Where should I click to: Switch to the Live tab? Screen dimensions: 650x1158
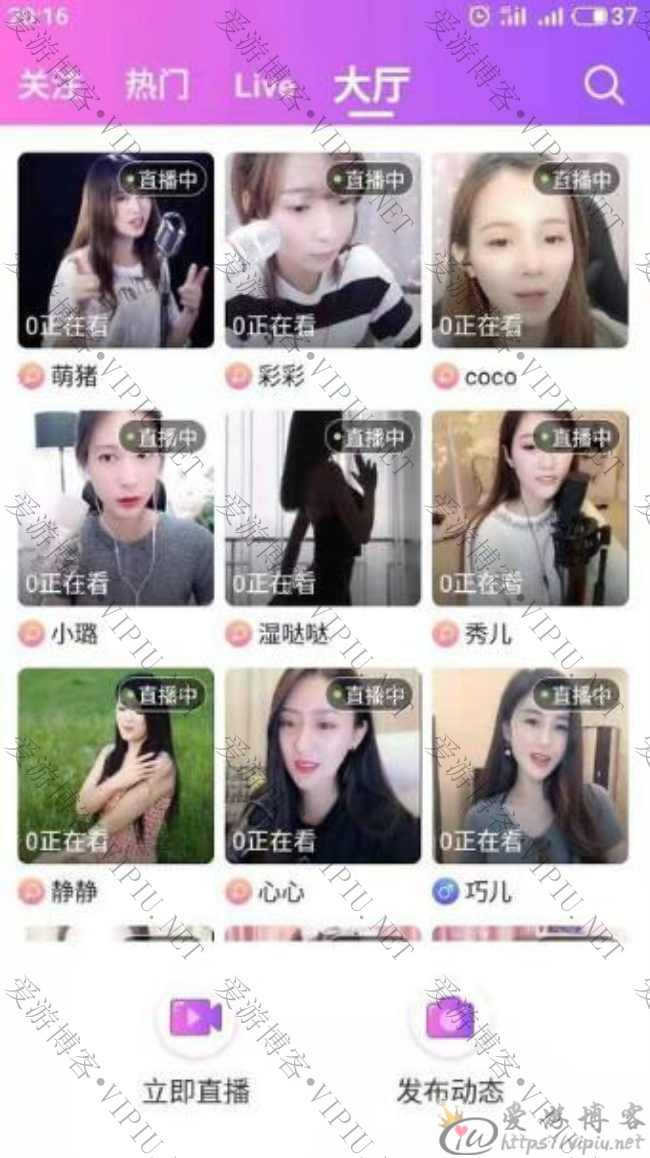pyautogui.click(x=266, y=86)
